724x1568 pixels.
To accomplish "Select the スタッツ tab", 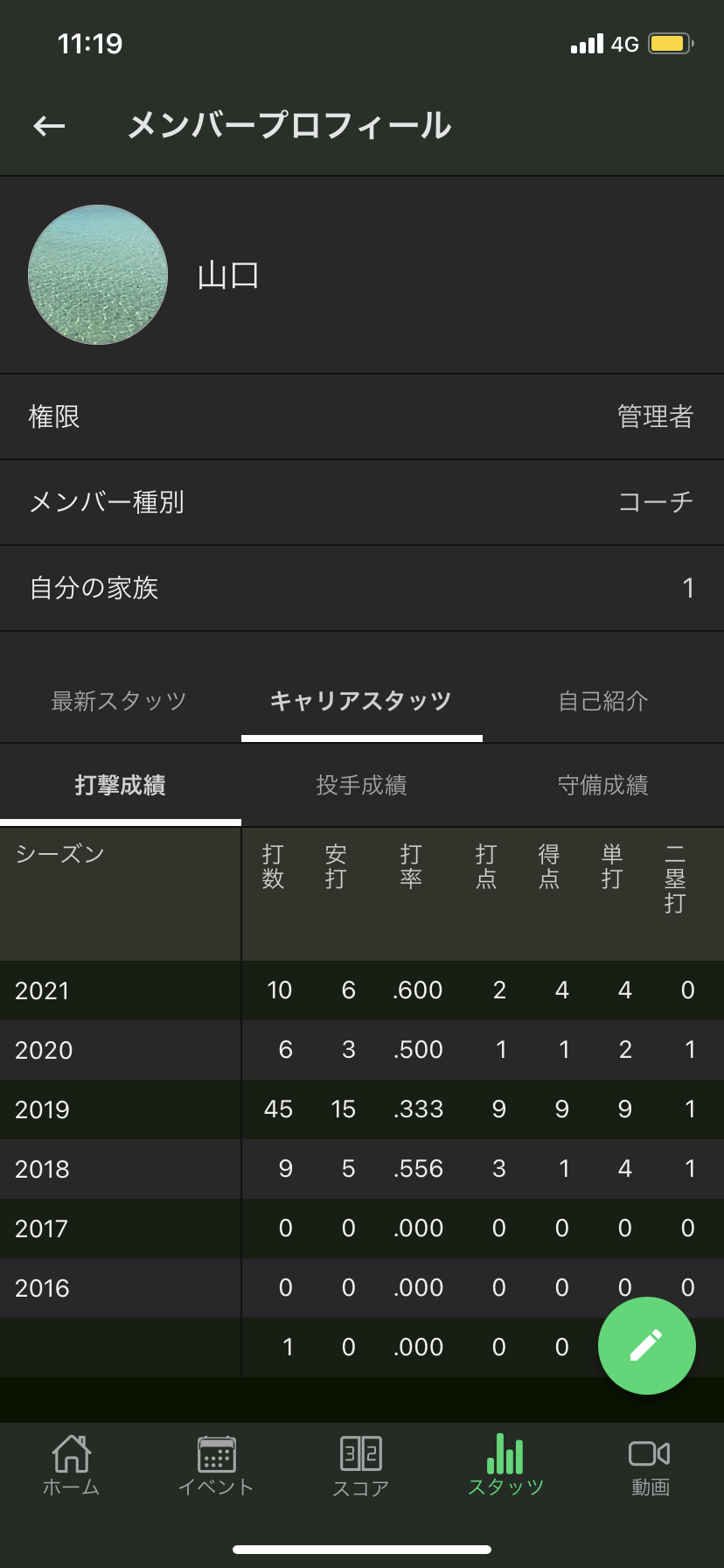I will point(505,1466).
